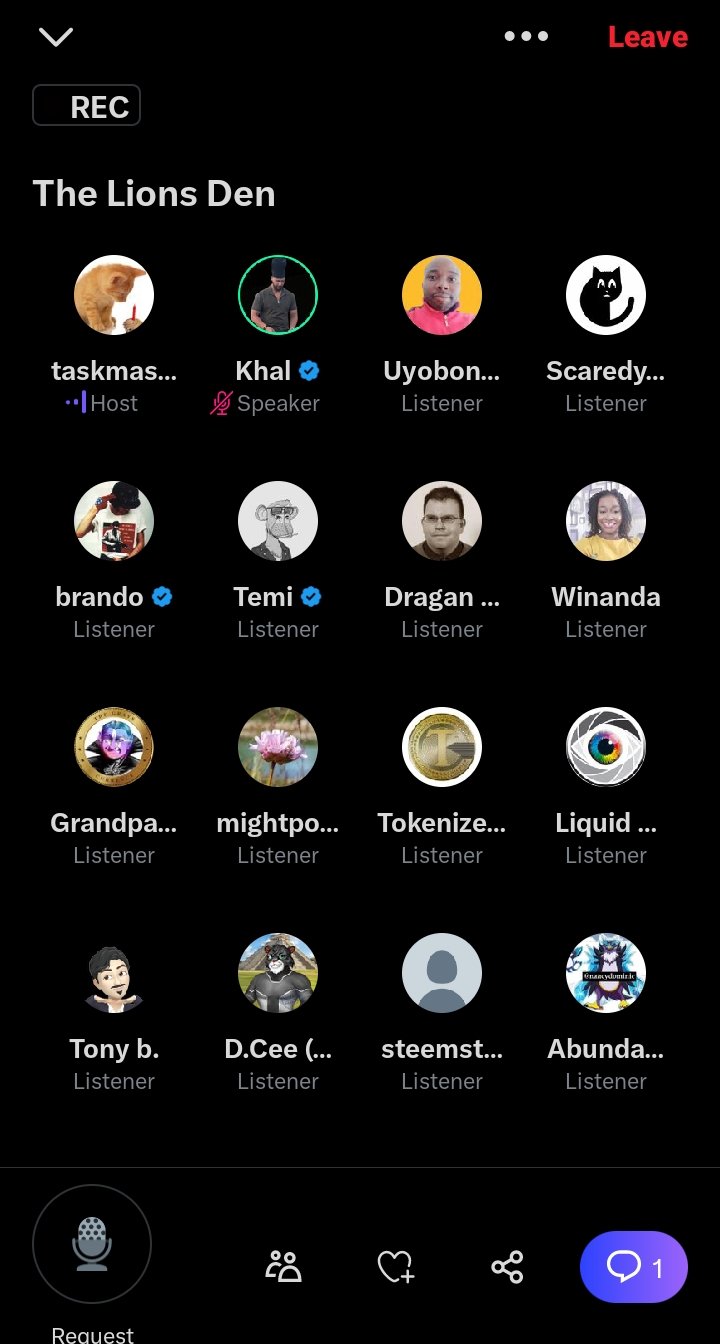Screen dimensions: 720x1344
Task: Open Dragan's profile card
Action: point(442,521)
